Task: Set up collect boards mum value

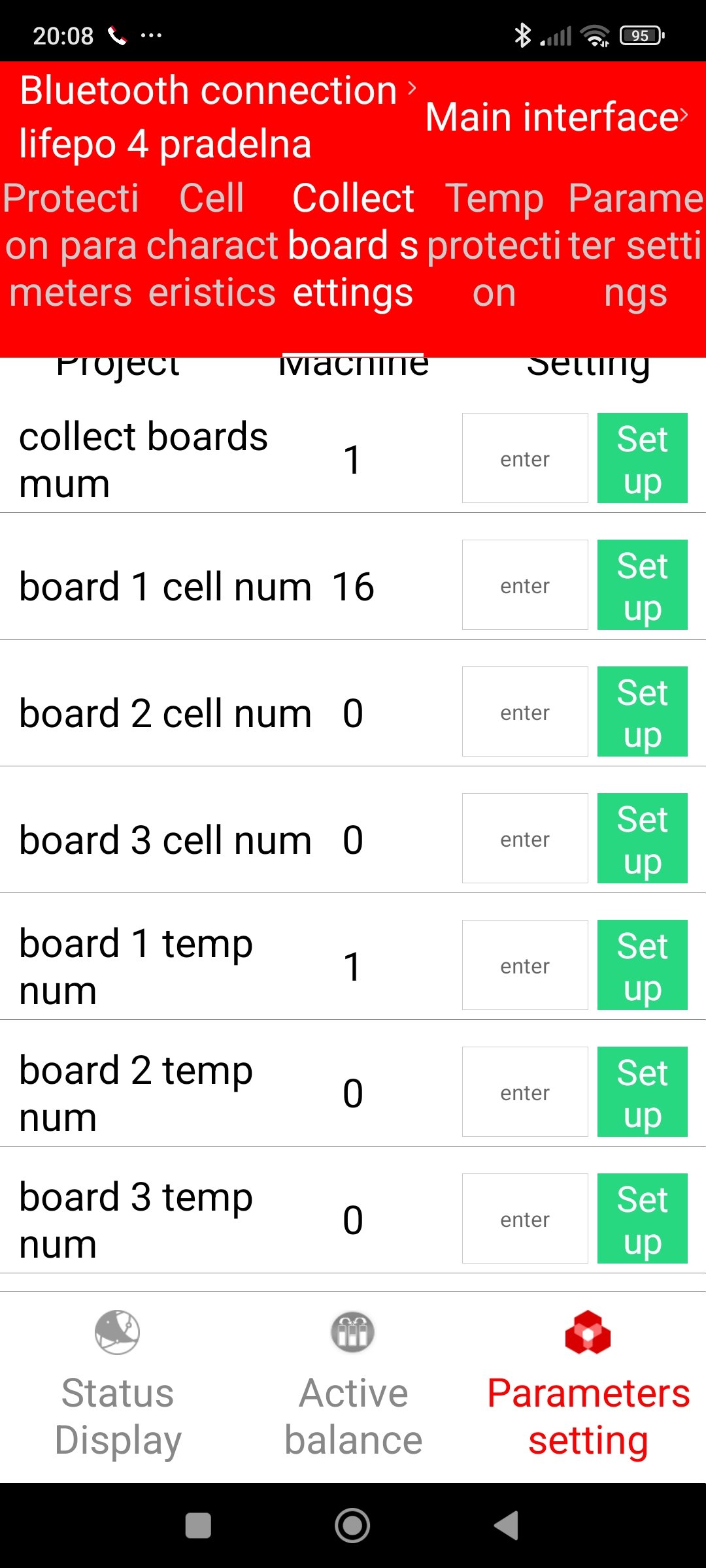Action: [642, 459]
